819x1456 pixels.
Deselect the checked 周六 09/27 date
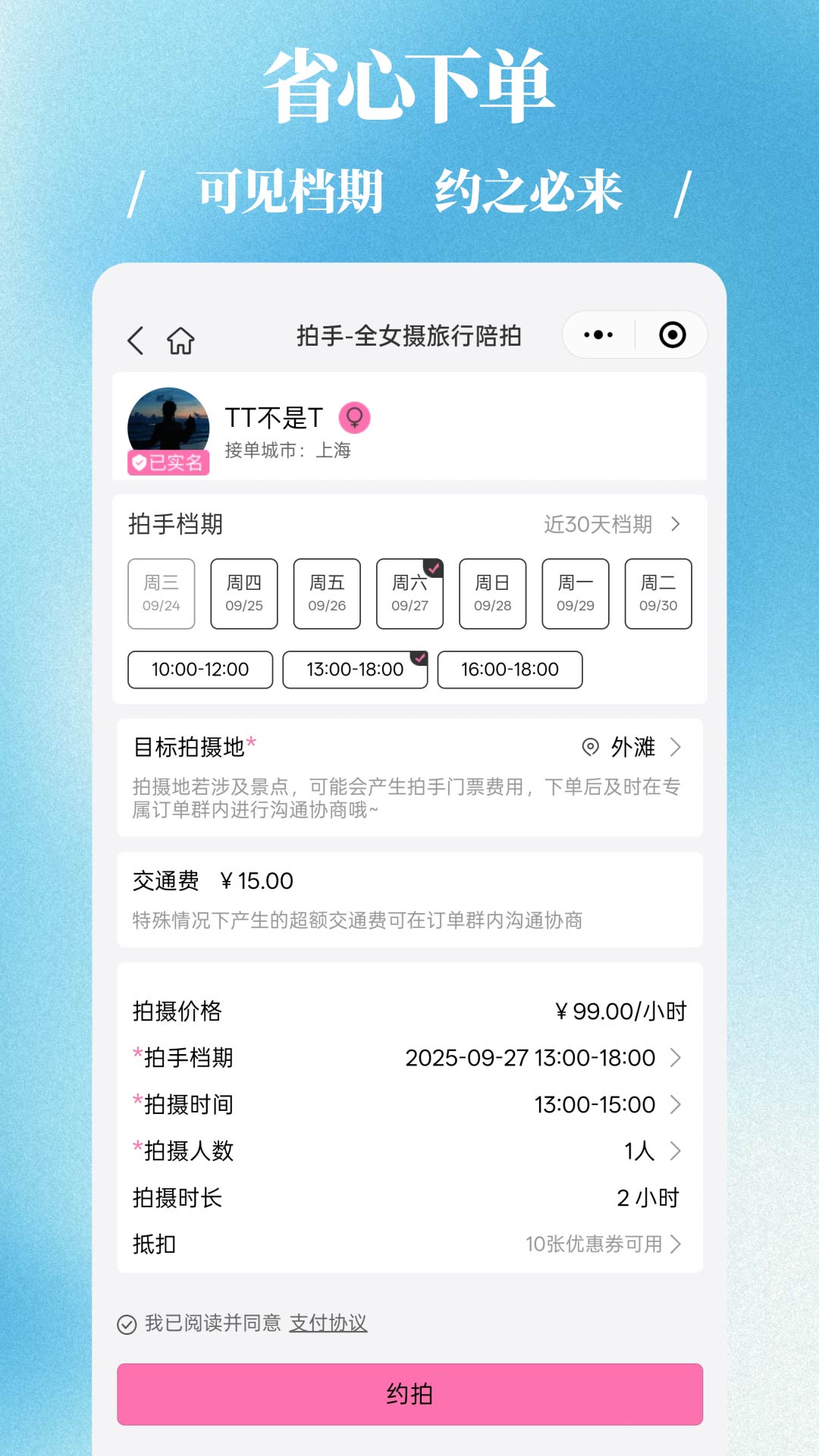coord(409,594)
